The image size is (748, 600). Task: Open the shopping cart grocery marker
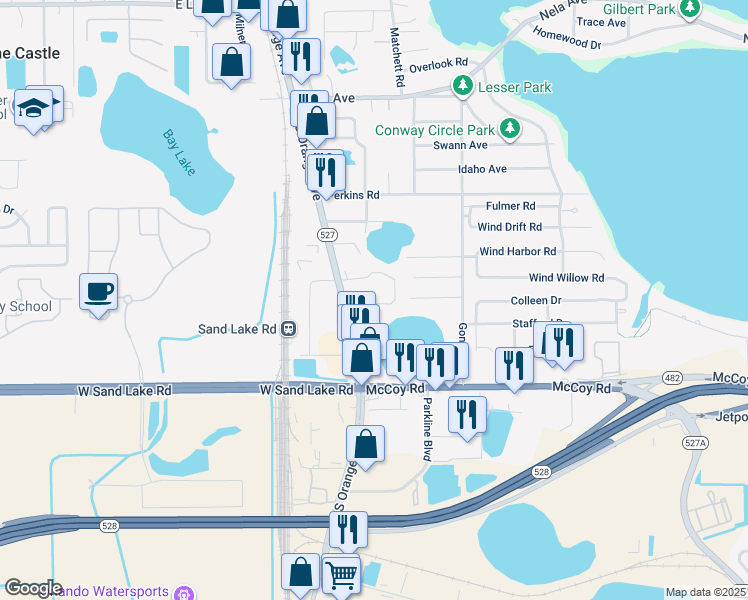[x=342, y=575]
